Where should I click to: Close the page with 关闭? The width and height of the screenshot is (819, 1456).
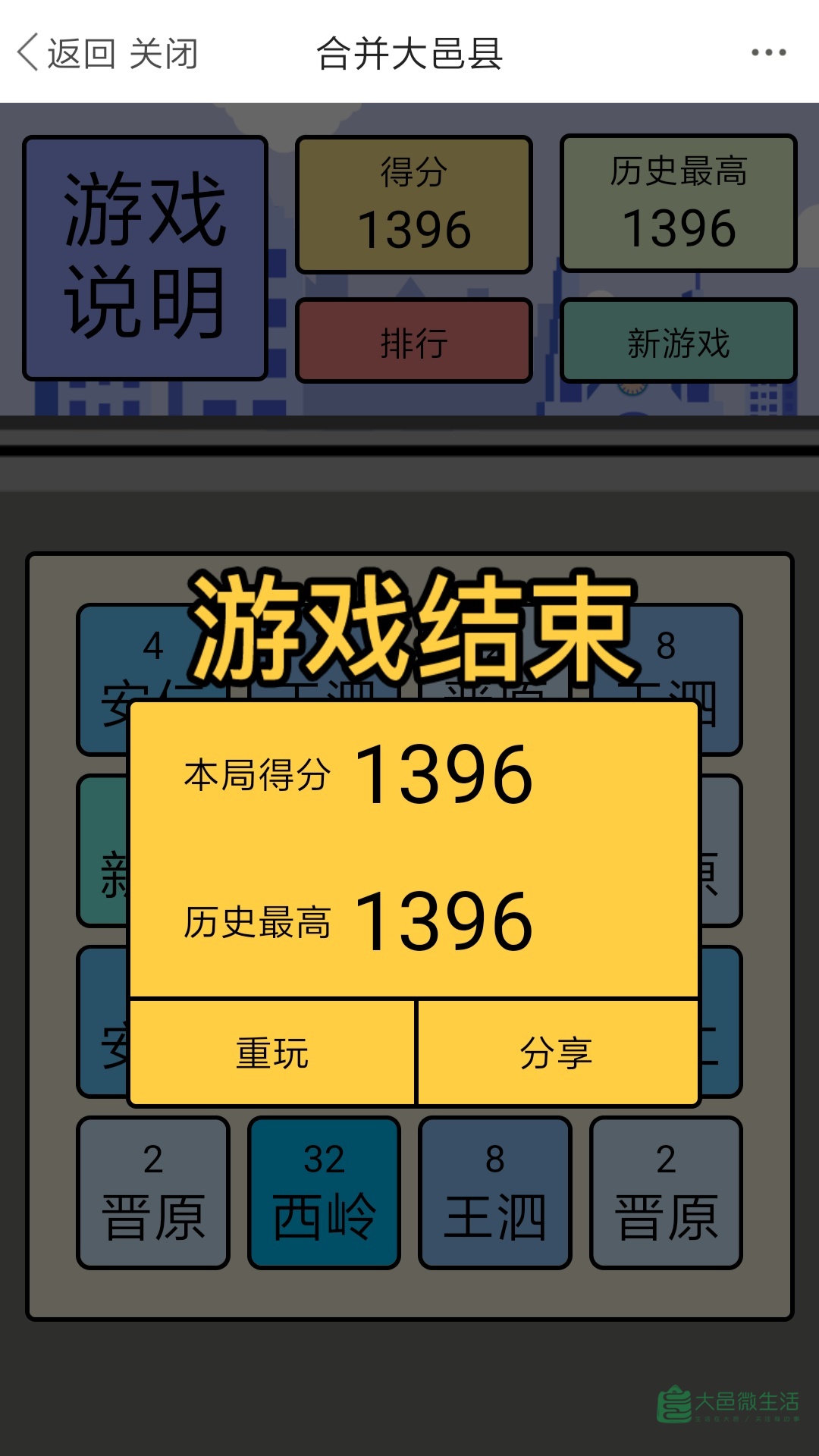pyautogui.click(x=163, y=53)
